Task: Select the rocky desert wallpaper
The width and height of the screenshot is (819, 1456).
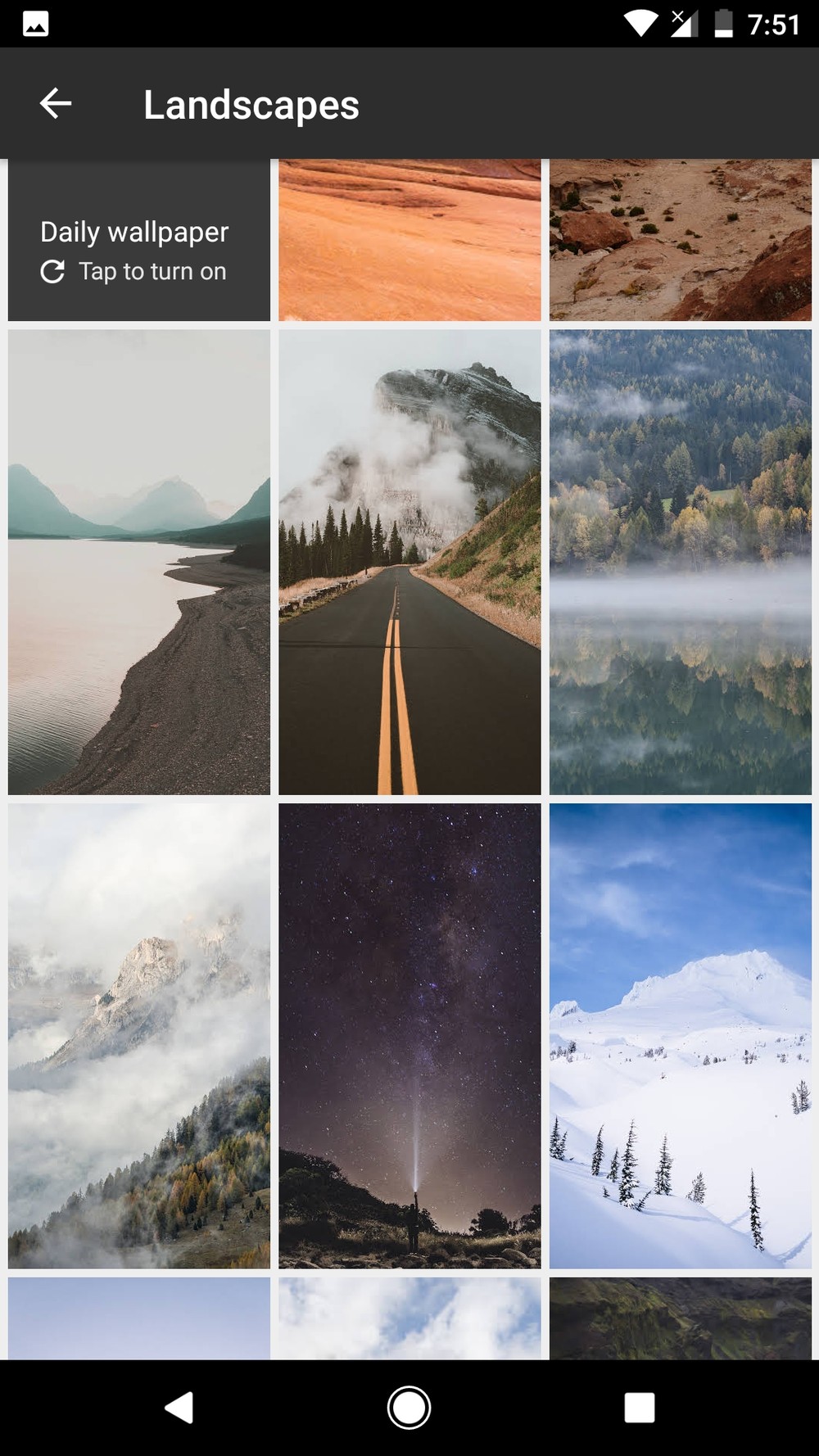Action: click(680, 240)
